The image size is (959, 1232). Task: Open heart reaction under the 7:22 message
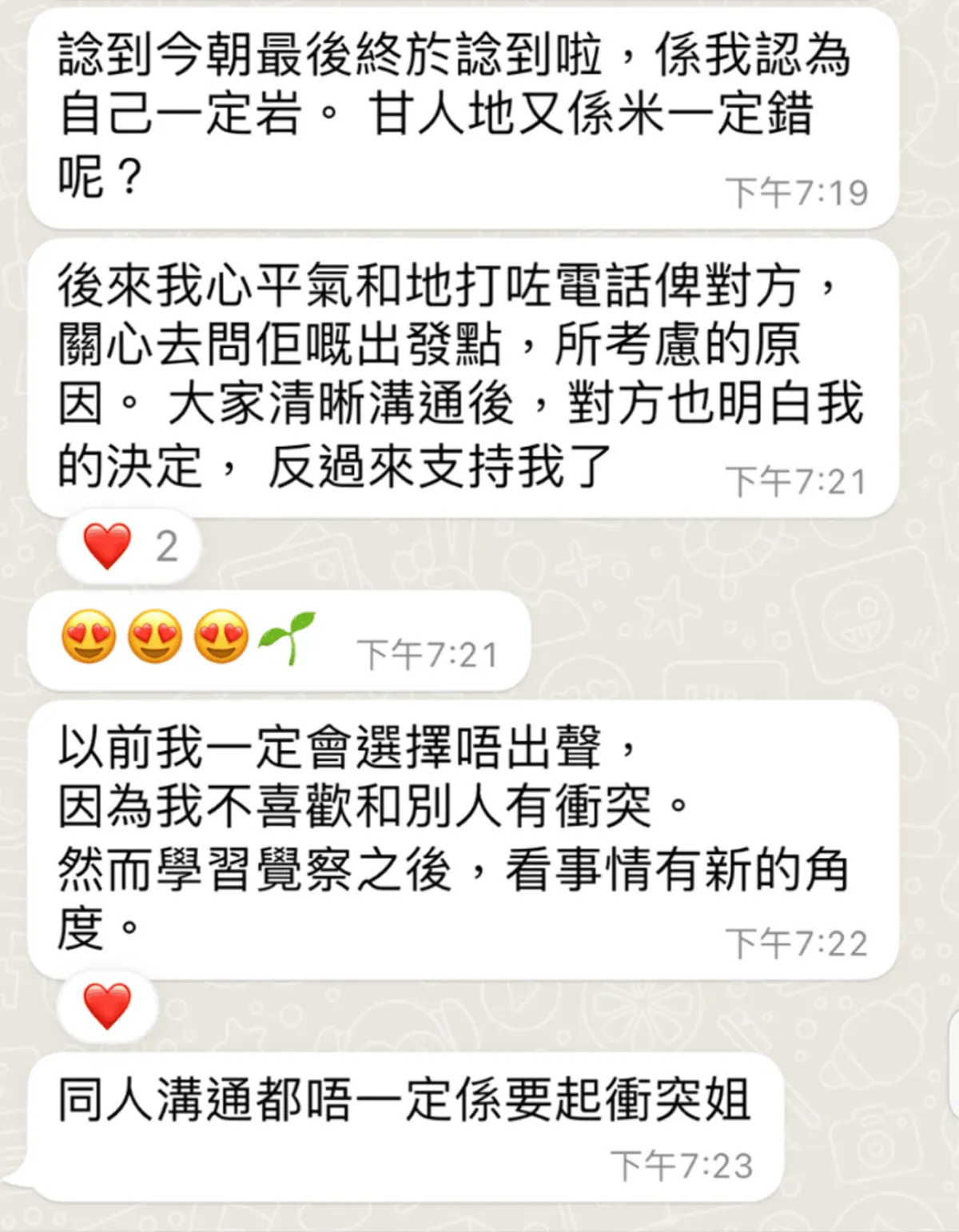(107, 1007)
